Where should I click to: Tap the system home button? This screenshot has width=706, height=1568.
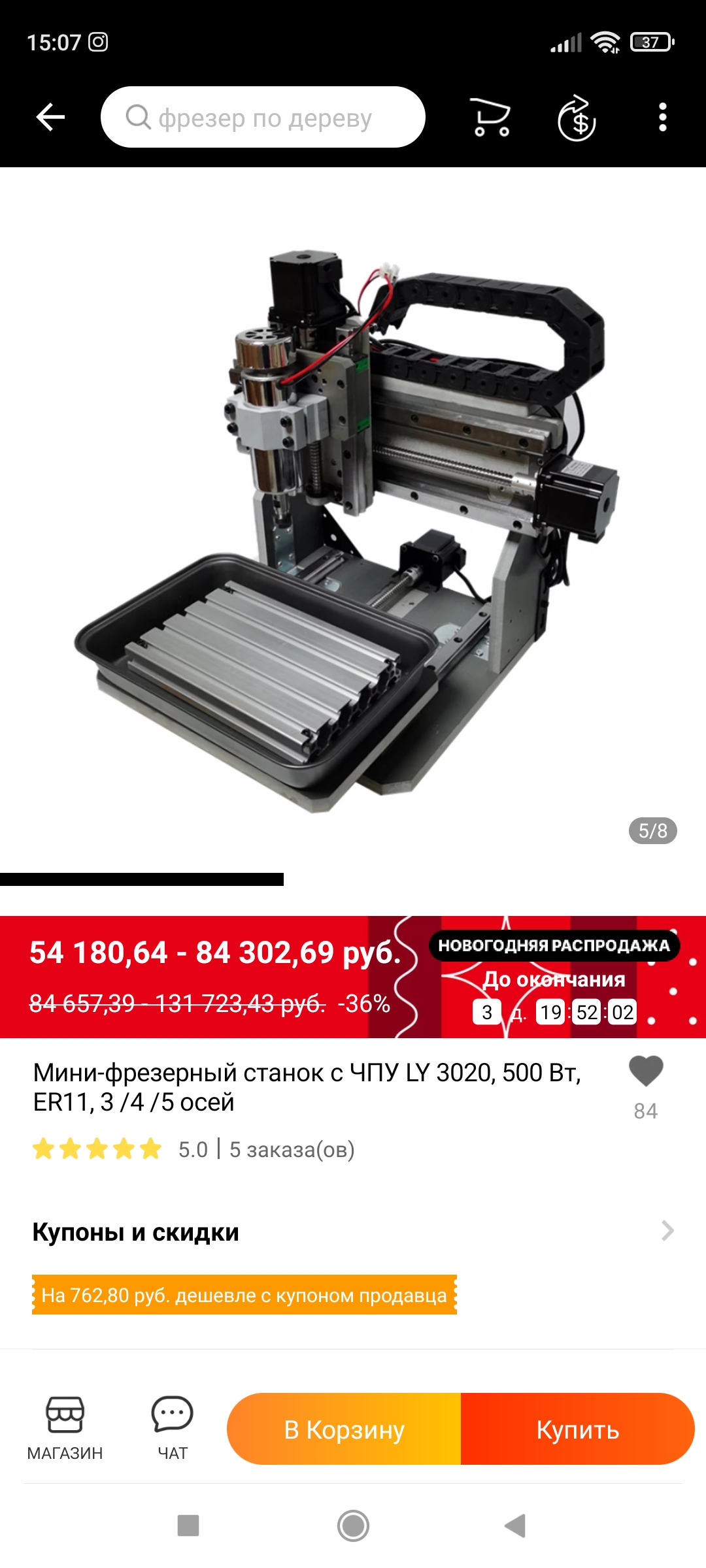(x=353, y=1526)
